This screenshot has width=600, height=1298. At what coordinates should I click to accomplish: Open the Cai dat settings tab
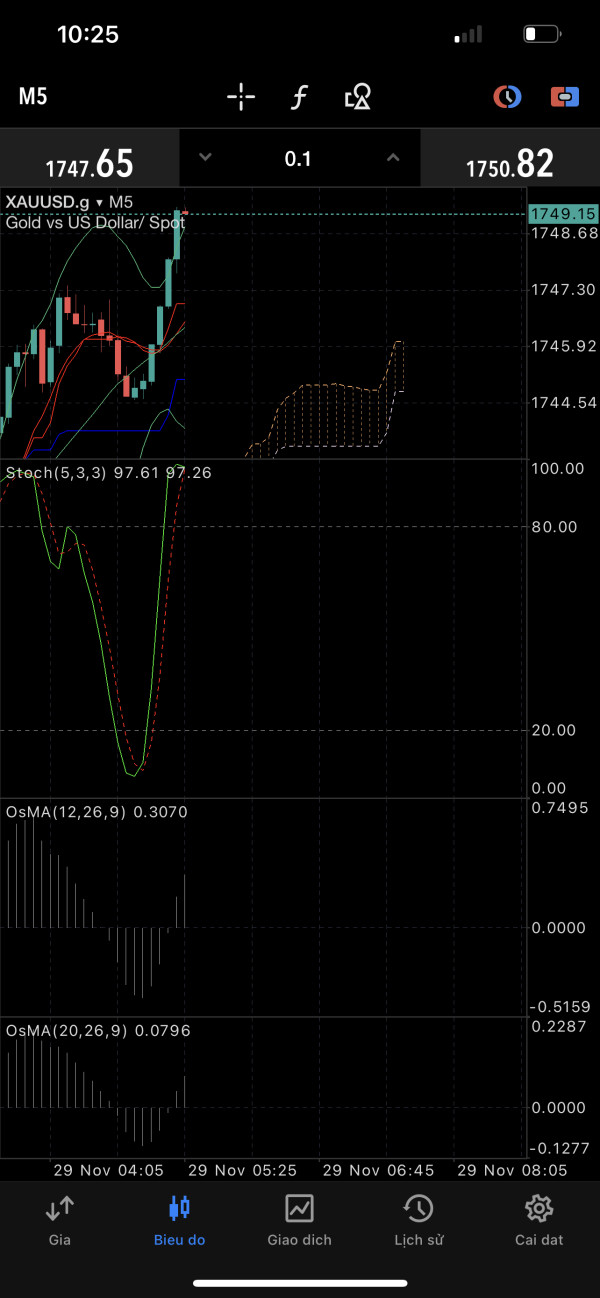tap(539, 1220)
